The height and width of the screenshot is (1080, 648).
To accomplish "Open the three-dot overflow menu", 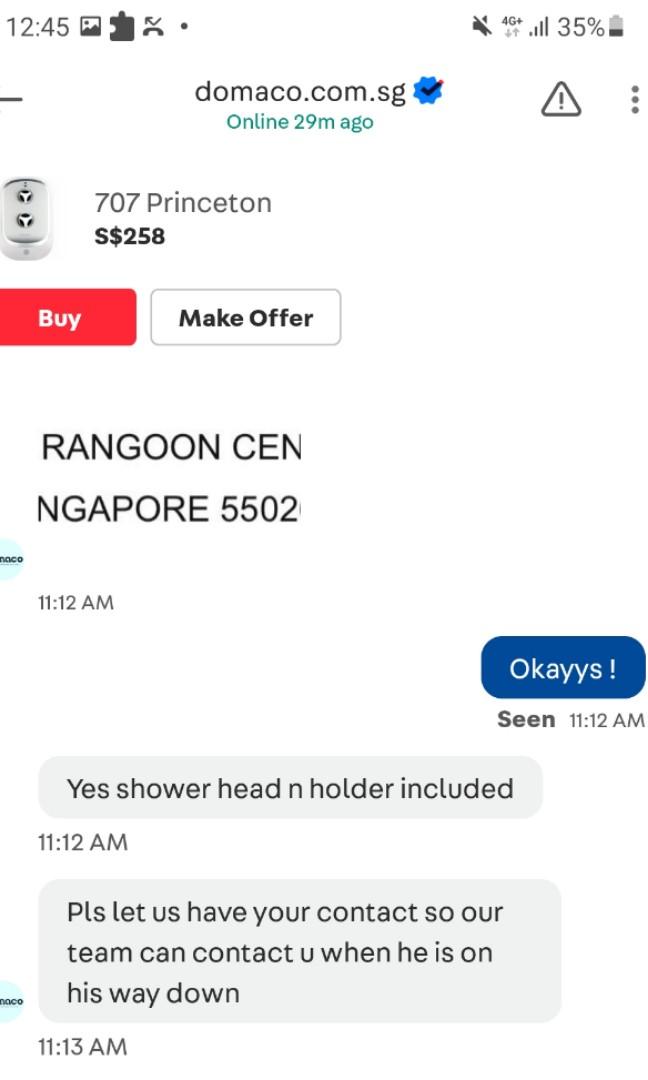I will pos(634,99).
